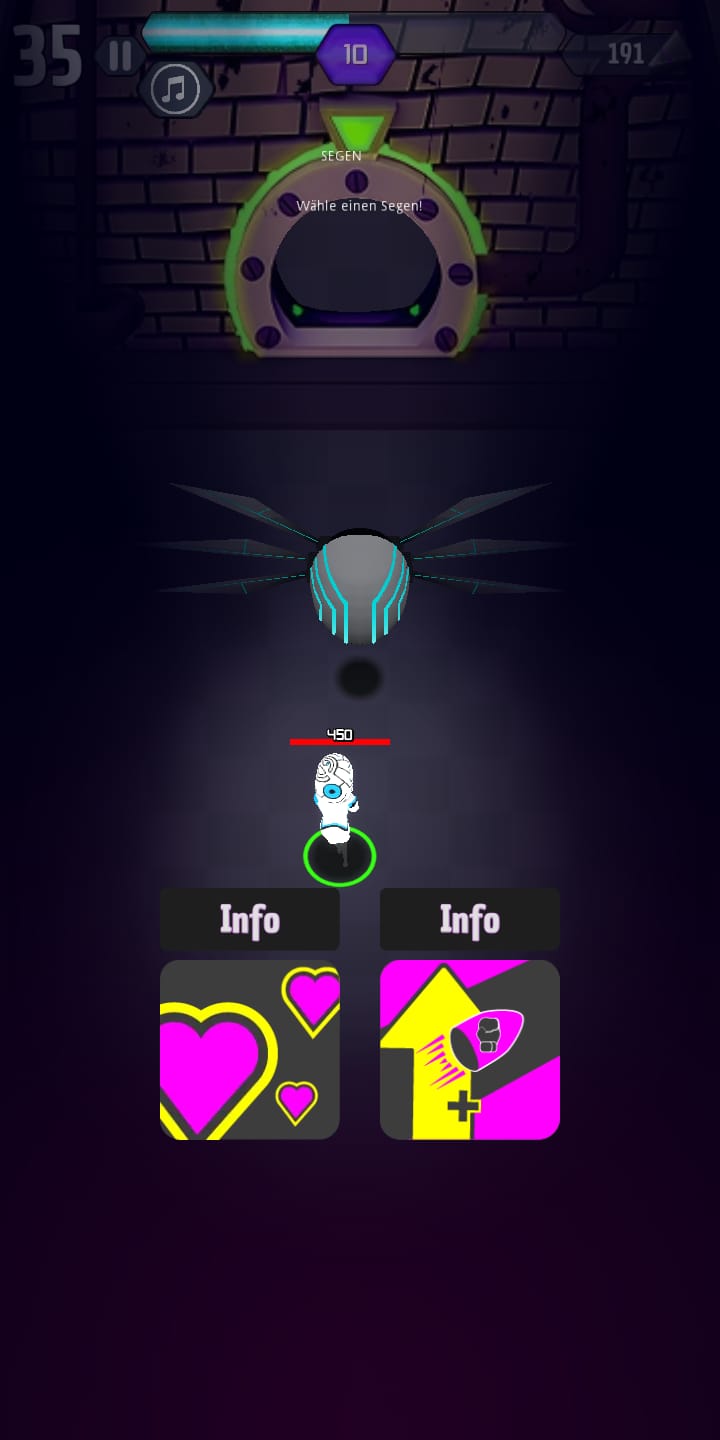Choose the bullet arrow blessing card
The image size is (720, 1440).
pyautogui.click(x=469, y=1049)
